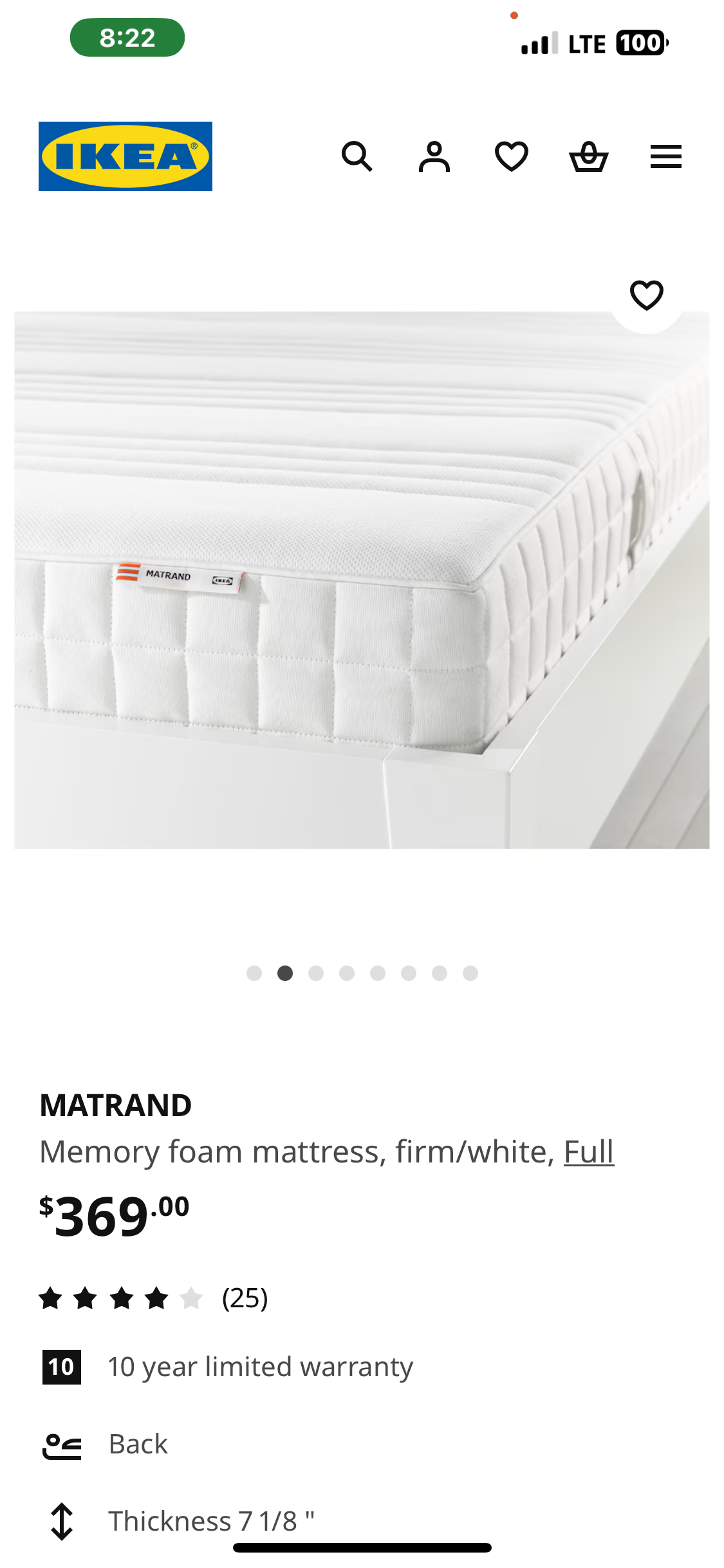Open the 25 customer reviews
Image resolution: width=724 pixels, height=1568 pixels.
[x=245, y=1298]
